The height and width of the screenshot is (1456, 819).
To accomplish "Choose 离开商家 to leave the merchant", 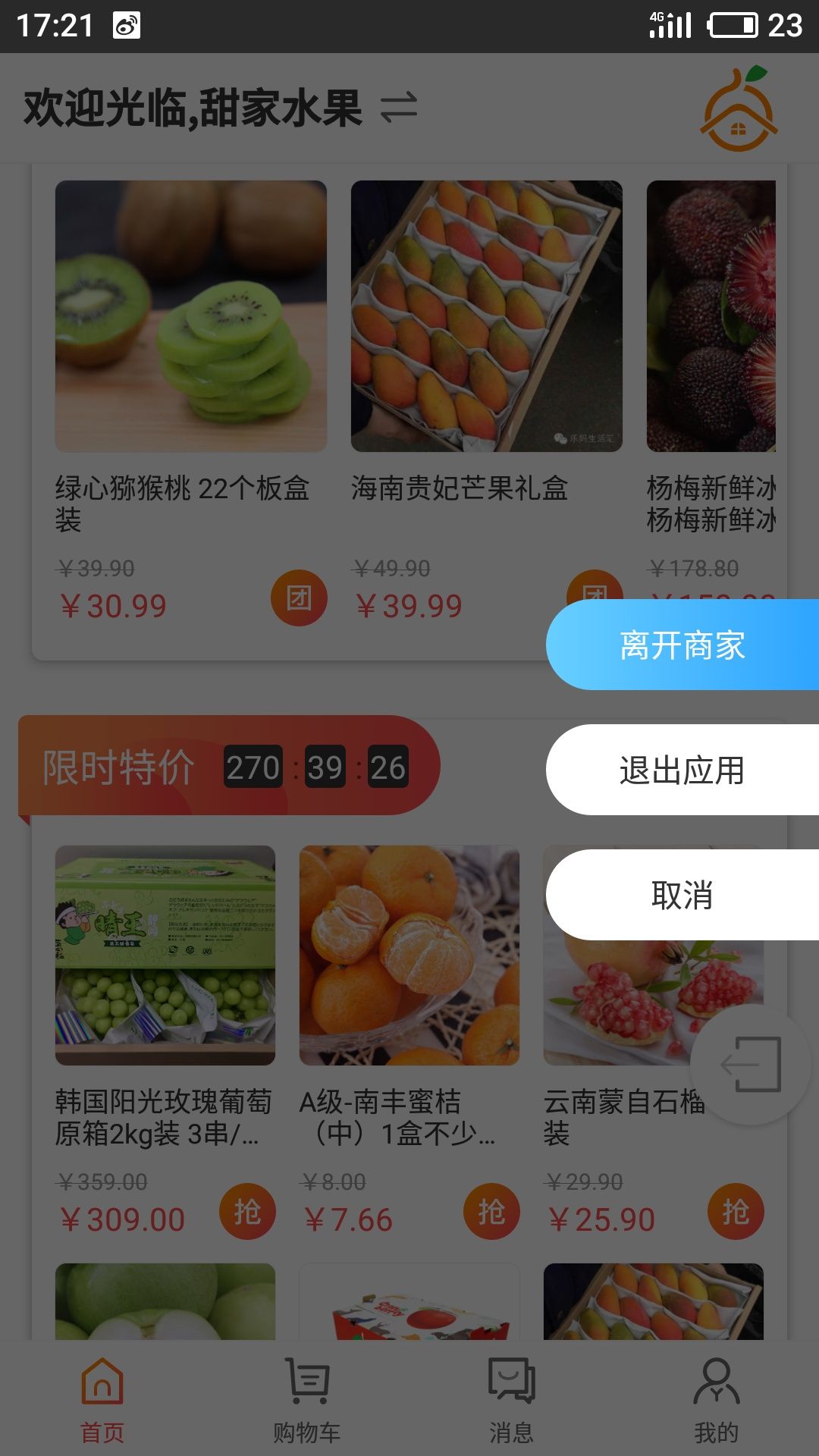I will point(682,645).
